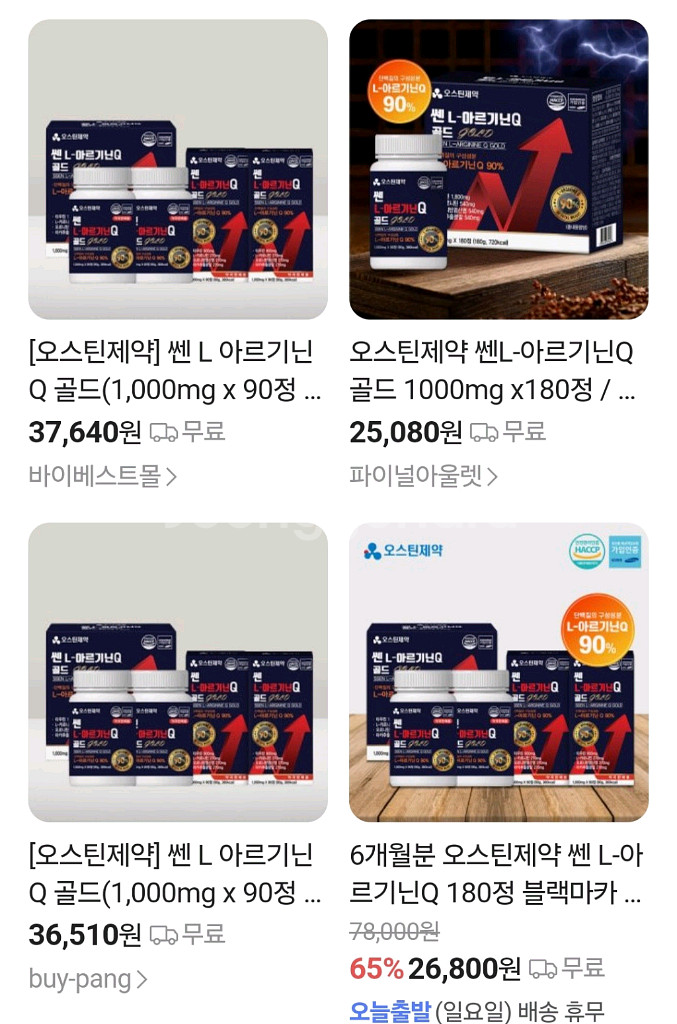Visit the buy-pang seller link
Image resolution: width=677 pixels, height=1024 pixels.
[88, 978]
